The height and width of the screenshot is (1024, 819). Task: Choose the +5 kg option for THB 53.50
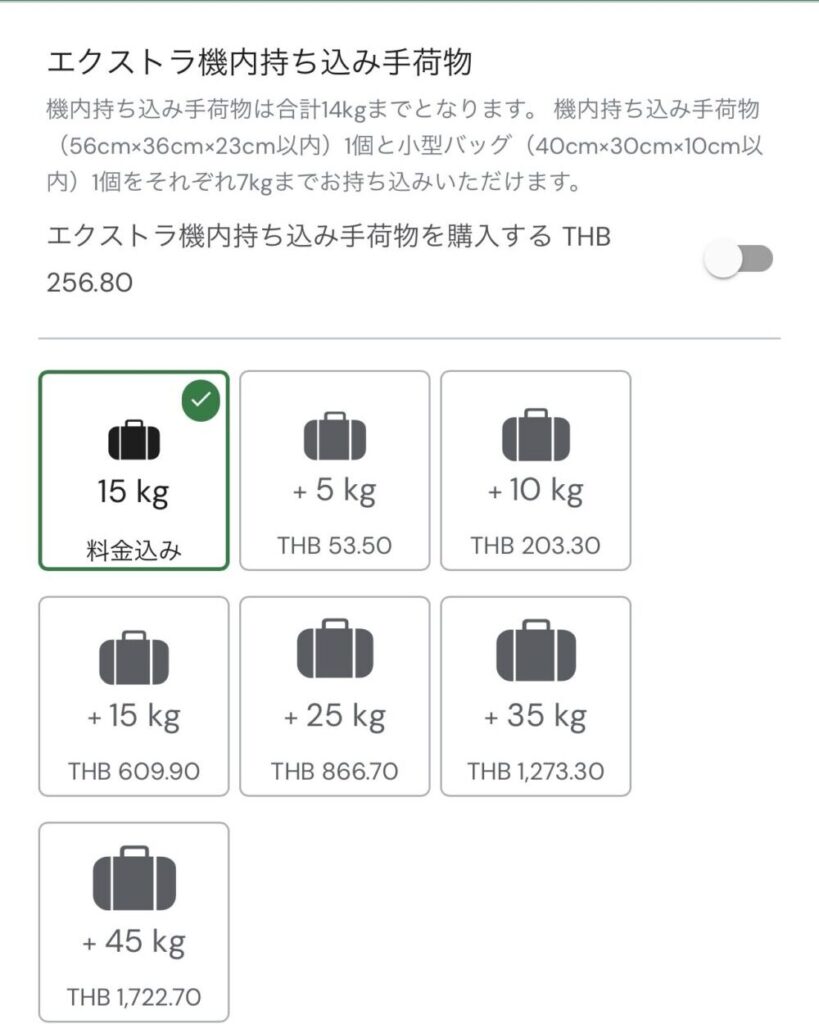pos(335,470)
